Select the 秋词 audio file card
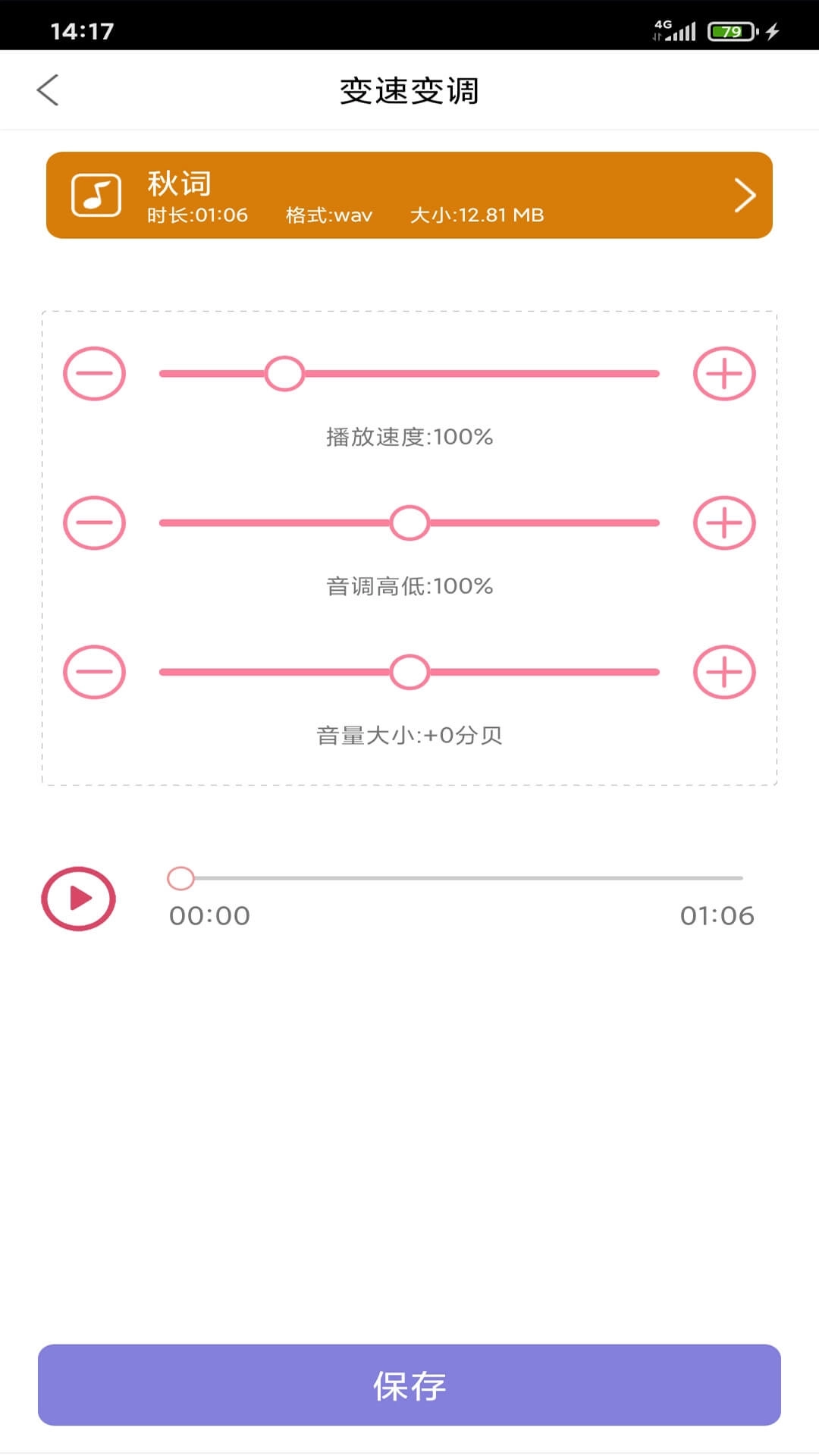Viewport: 819px width, 1456px height. [409, 195]
